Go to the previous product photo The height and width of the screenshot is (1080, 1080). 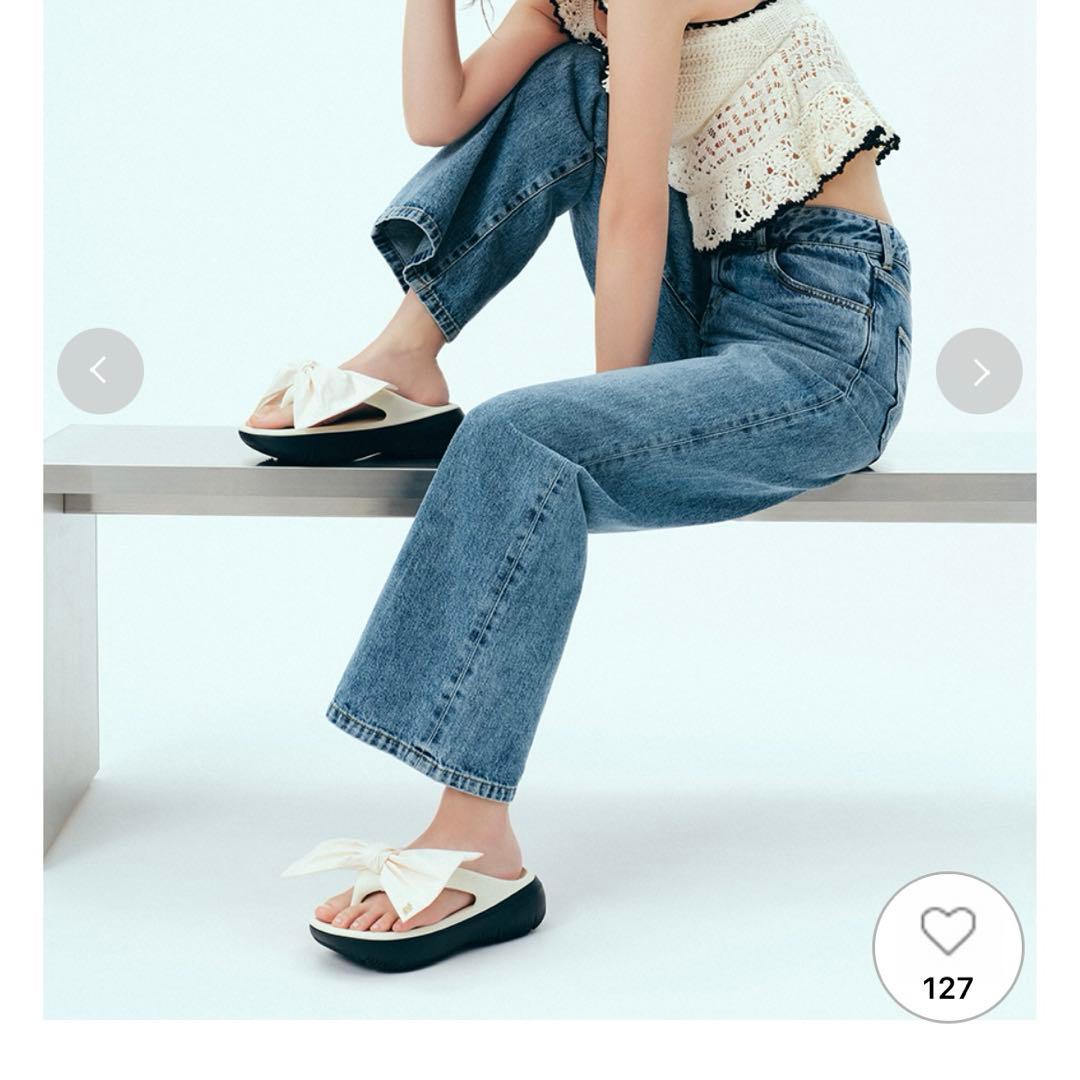pyautogui.click(x=100, y=371)
